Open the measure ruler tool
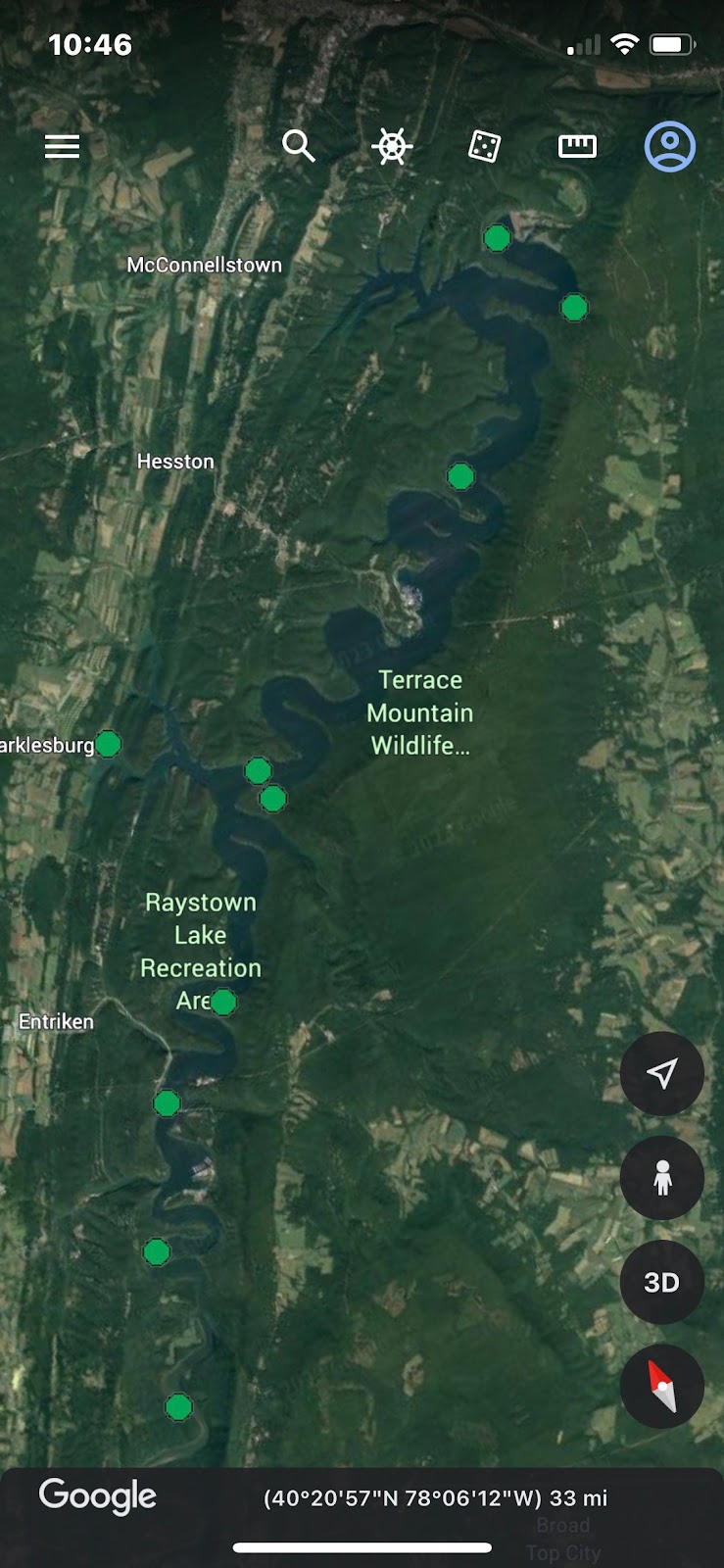 tap(577, 147)
